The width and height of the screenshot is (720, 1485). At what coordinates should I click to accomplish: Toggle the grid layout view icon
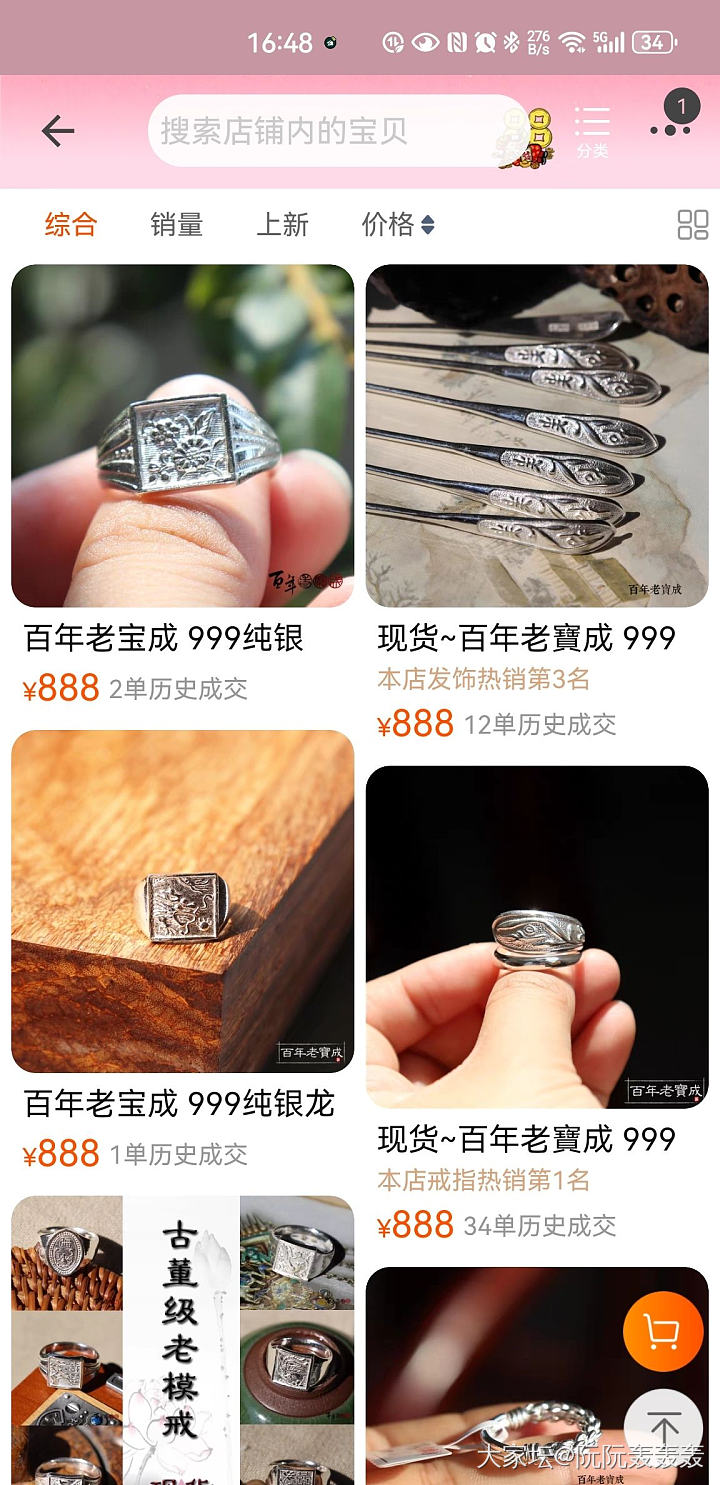coord(692,224)
